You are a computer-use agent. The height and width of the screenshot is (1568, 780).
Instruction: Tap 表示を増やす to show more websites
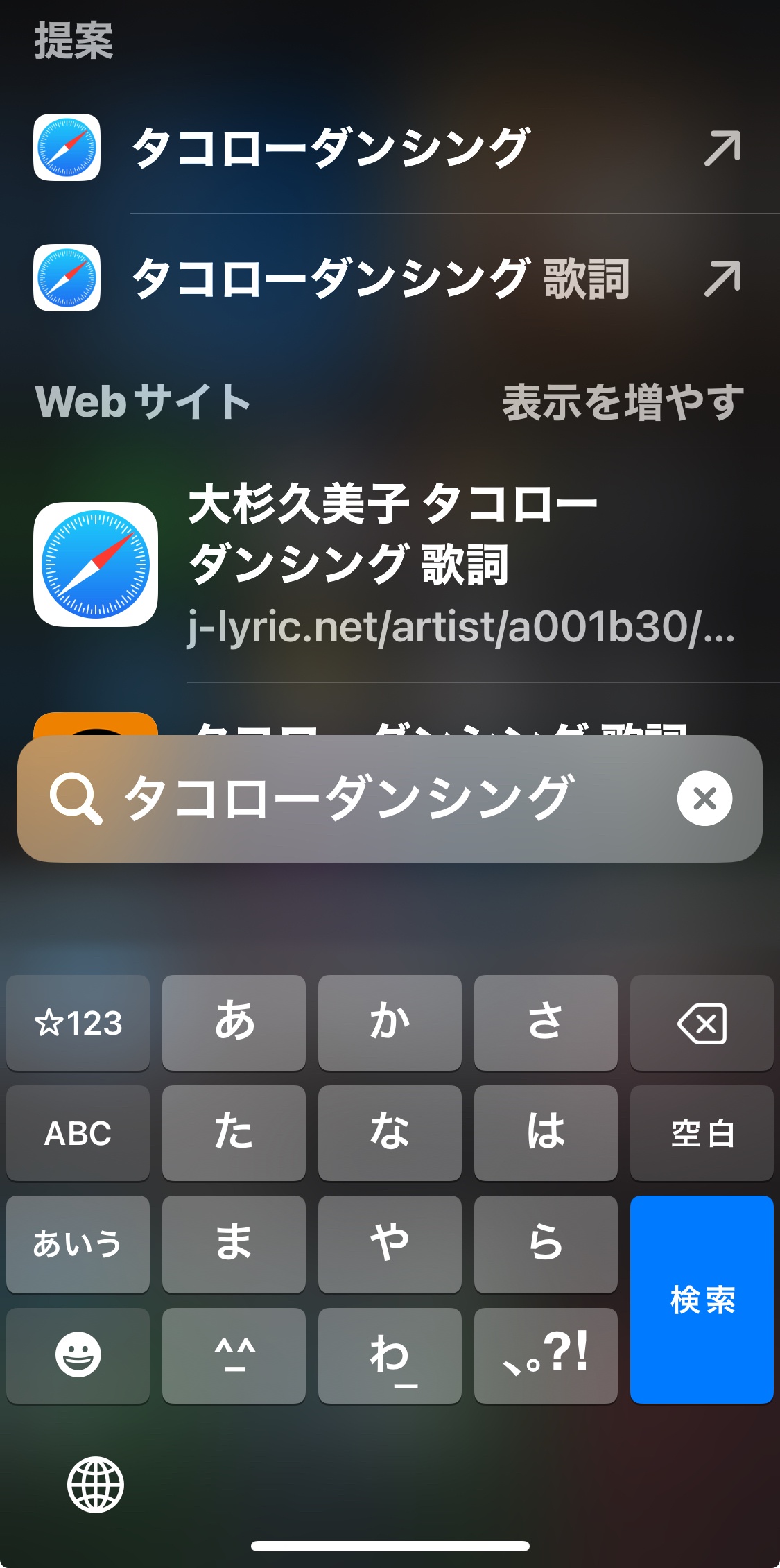click(623, 402)
